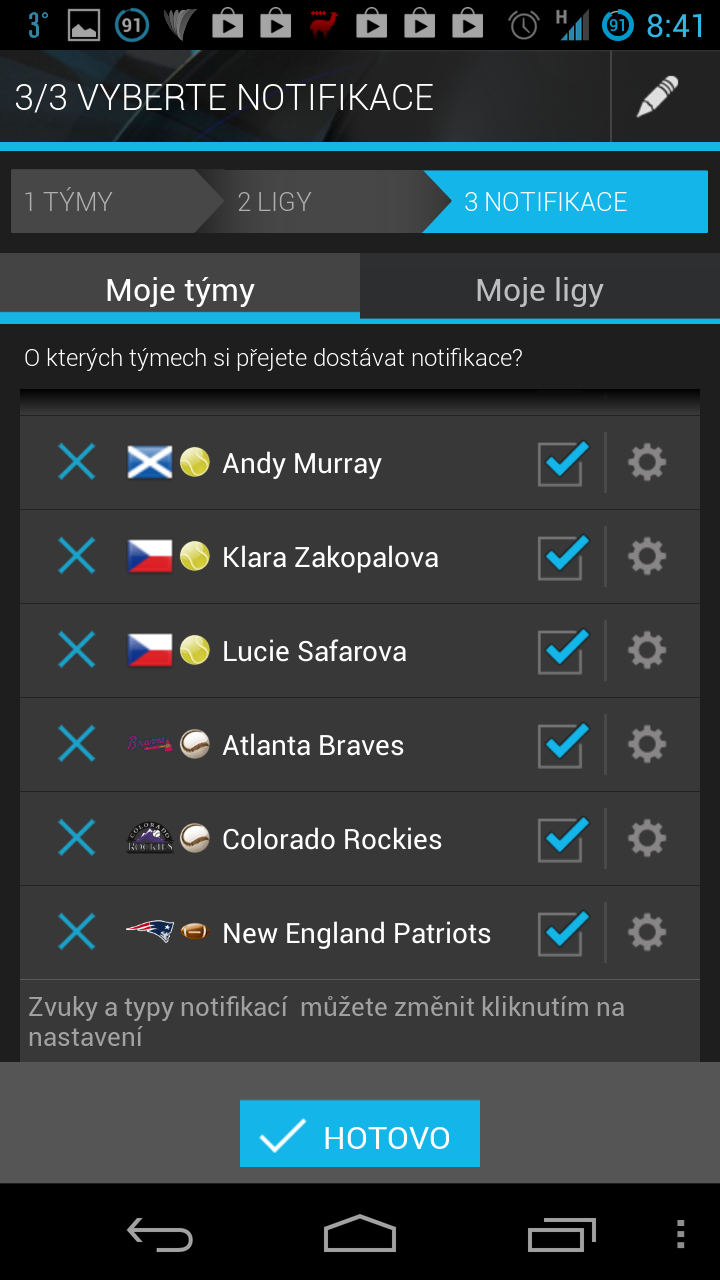Uncheck notifications for Andy Murray
This screenshot has height=1280, width=720.
562,462
